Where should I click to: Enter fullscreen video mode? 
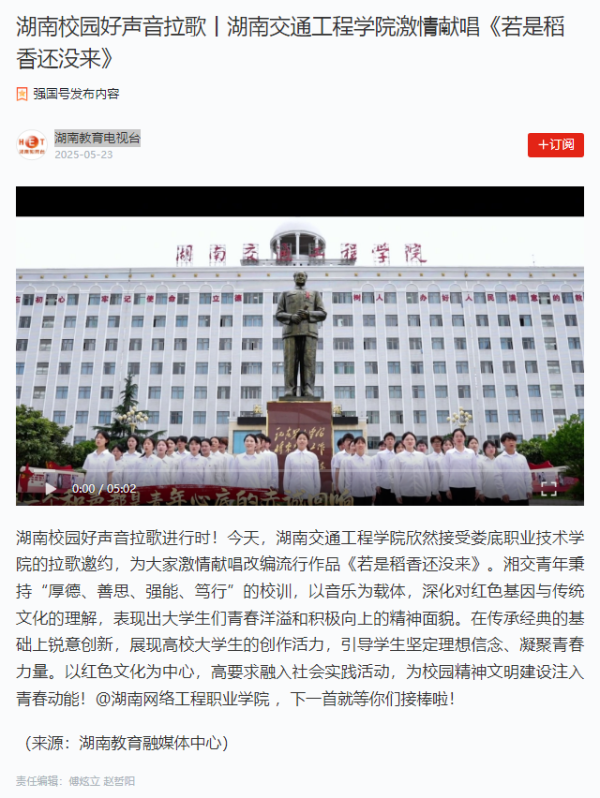548,489
